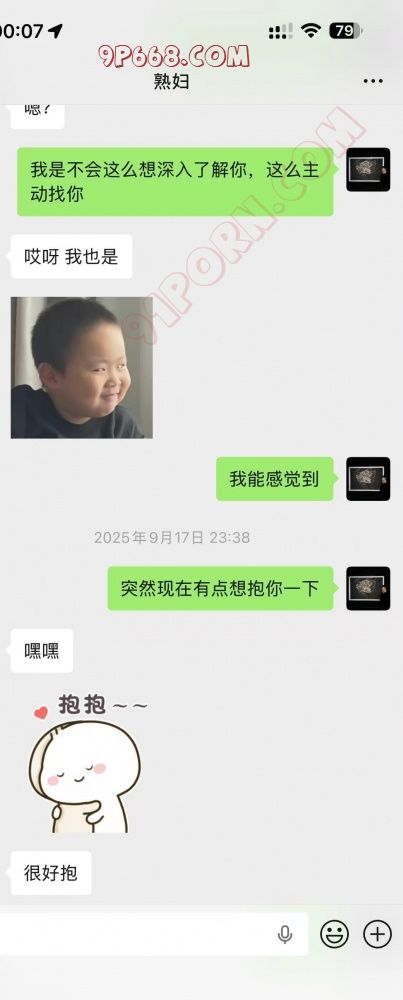Open the smiling child photo message

(x=82, y=367)
